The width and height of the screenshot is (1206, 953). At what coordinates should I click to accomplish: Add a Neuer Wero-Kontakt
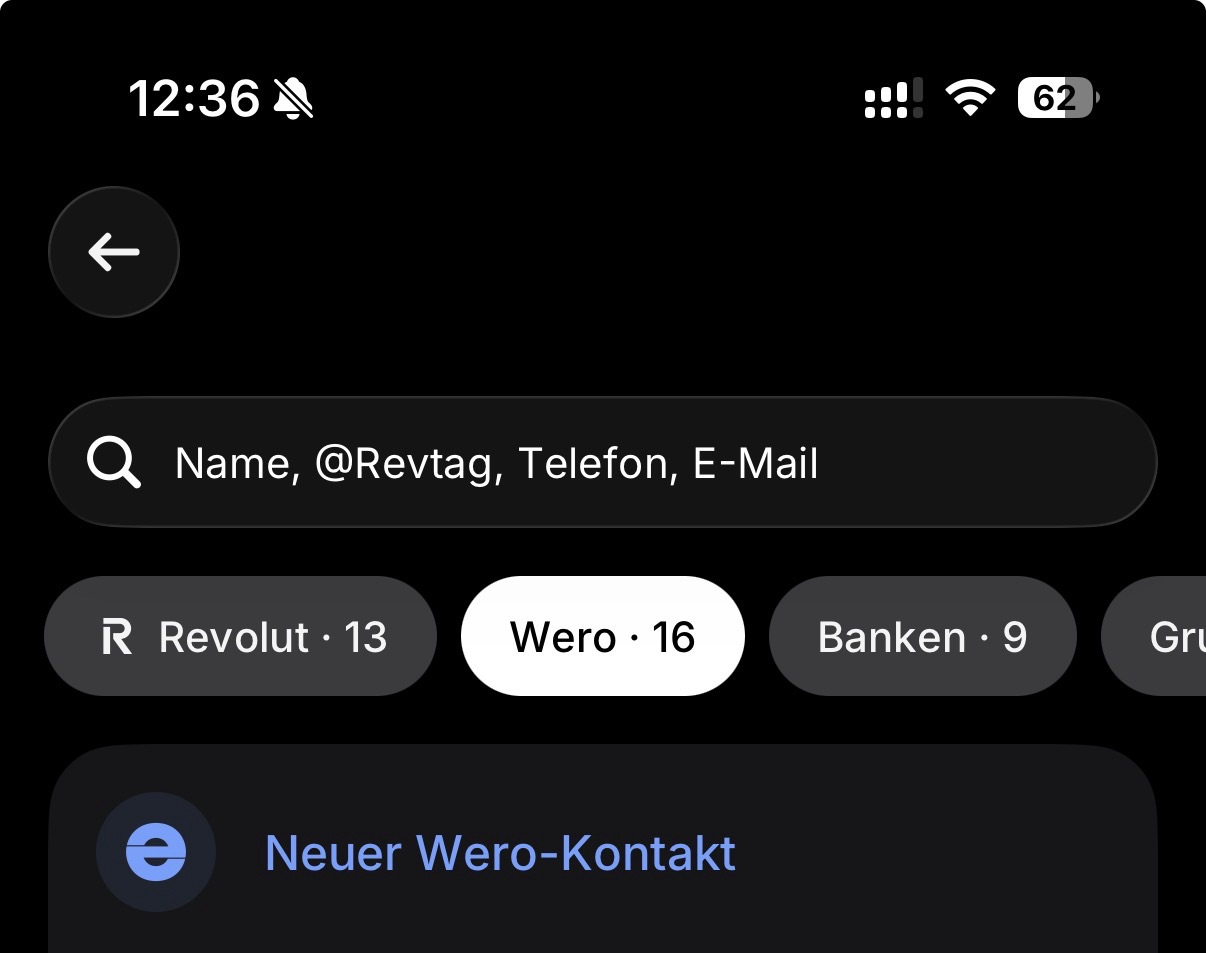(x=603, y=853)
